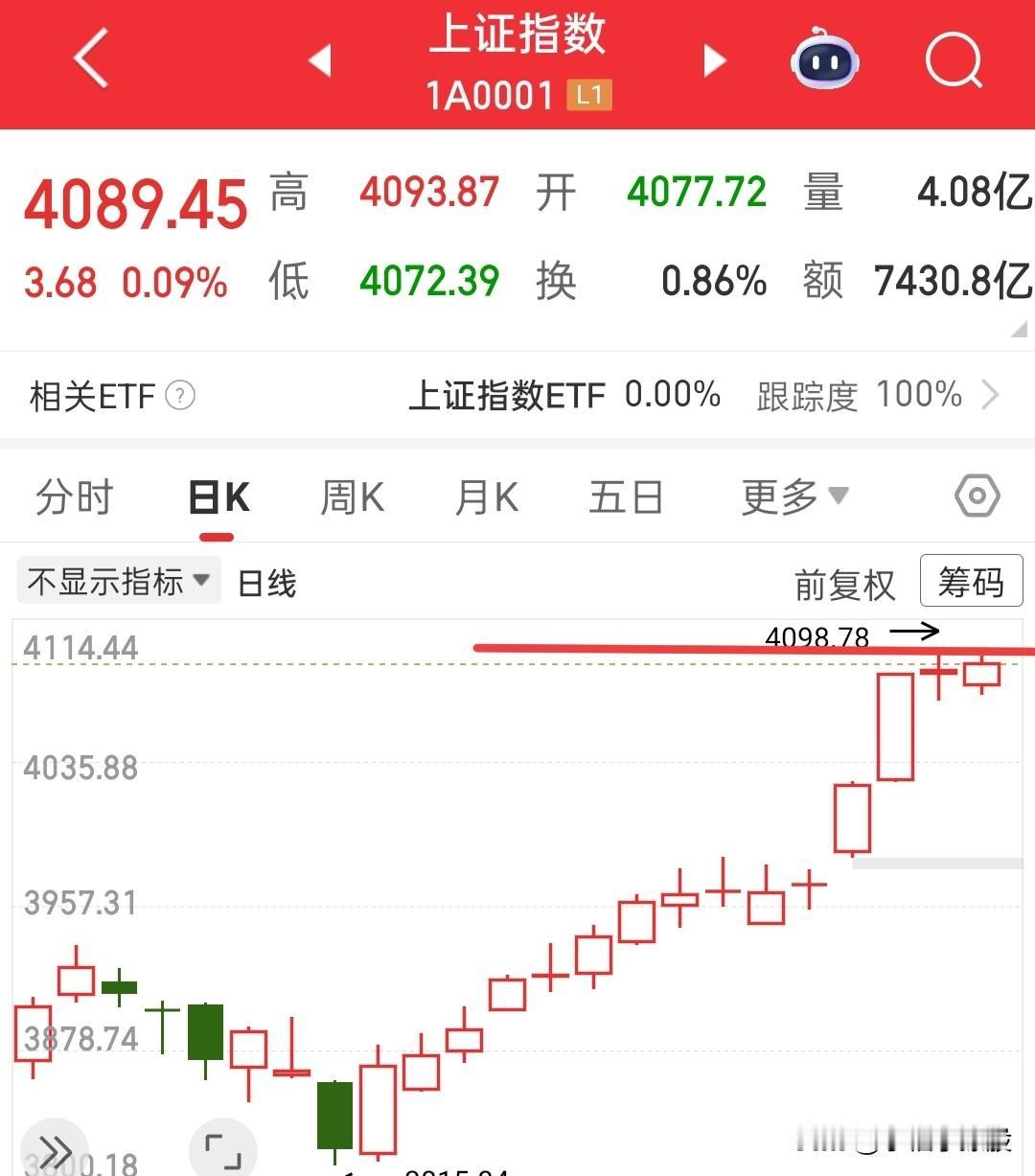Open the chart settings gear icon
1035x1176 pixels.
[x=976, y=496]
